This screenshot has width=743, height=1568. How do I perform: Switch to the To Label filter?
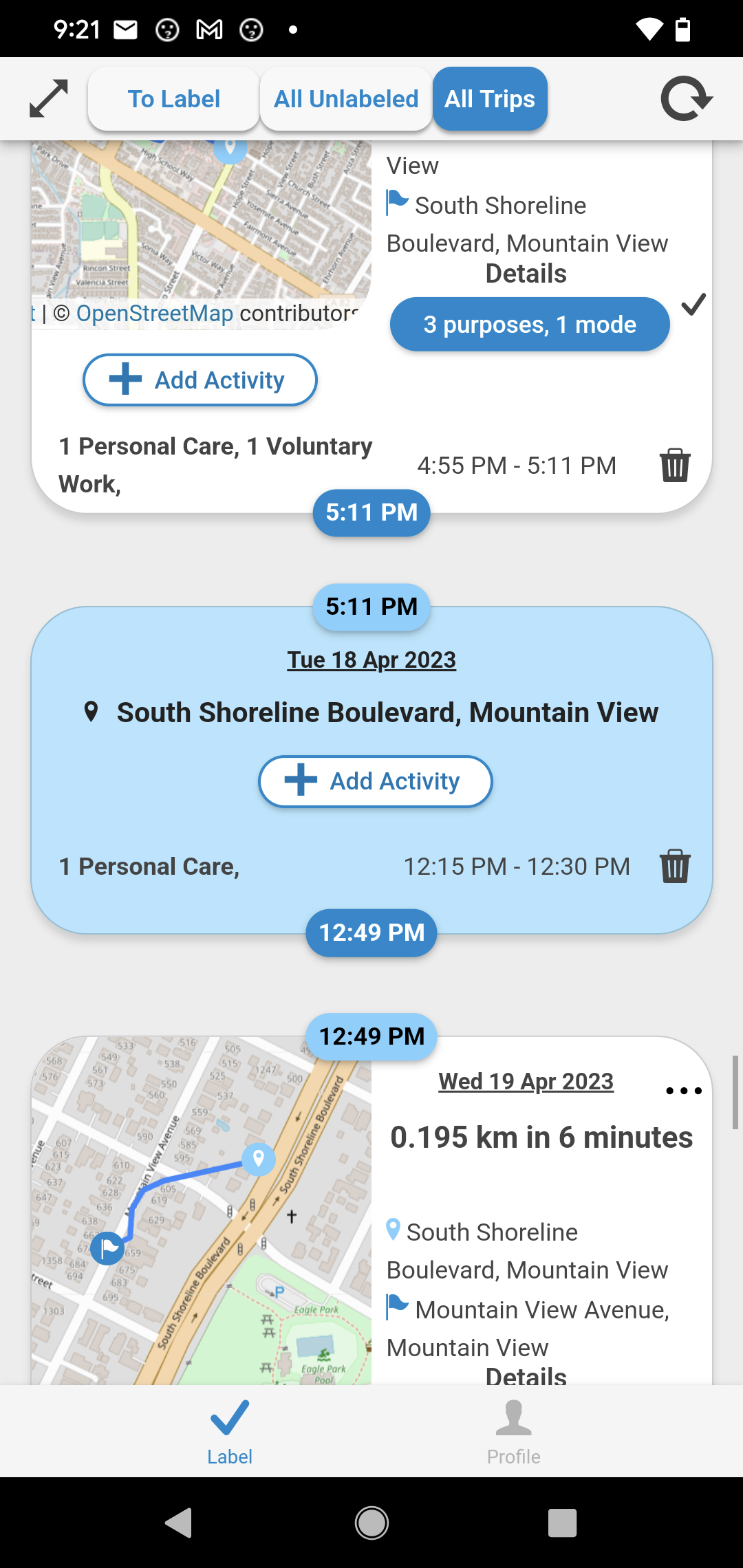(173, 99)
